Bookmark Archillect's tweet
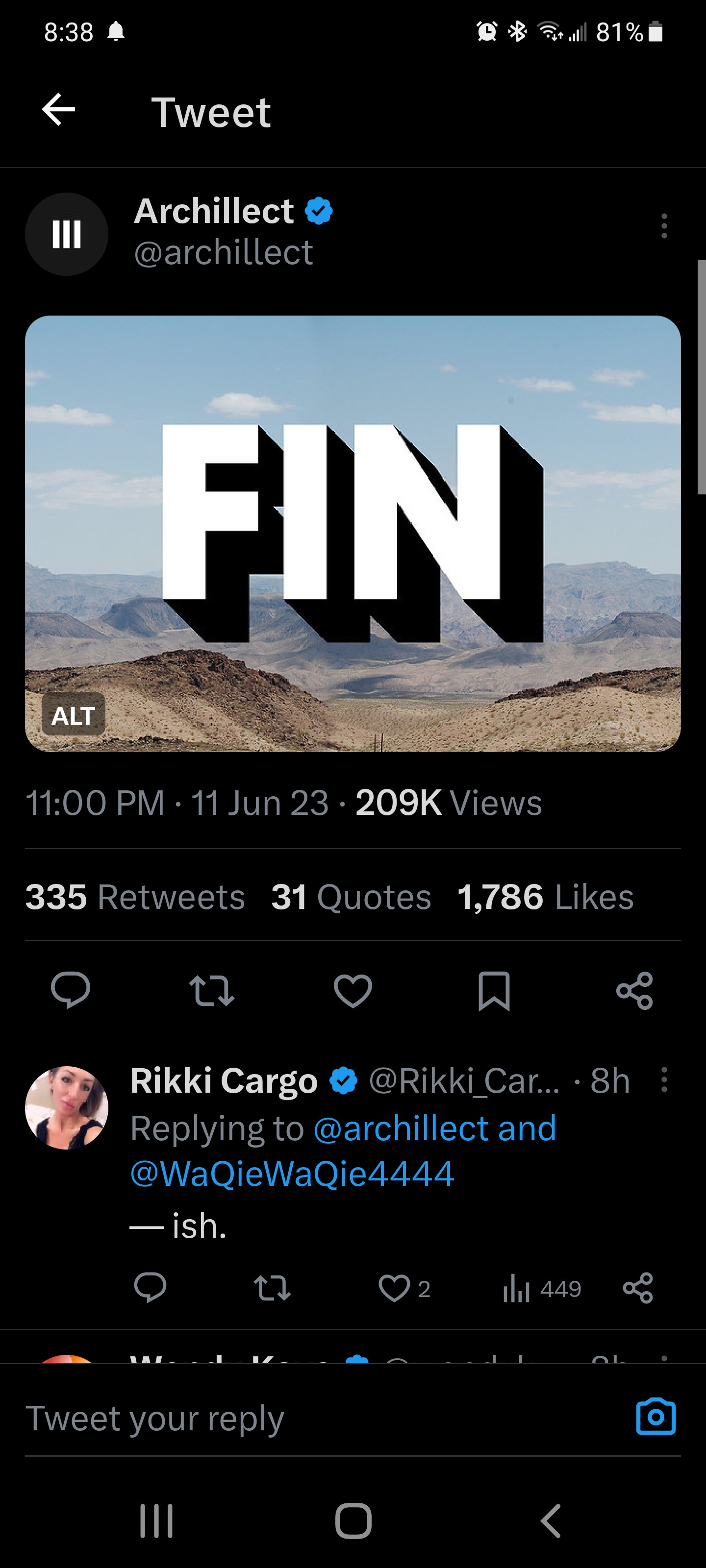 click(494, 990)
